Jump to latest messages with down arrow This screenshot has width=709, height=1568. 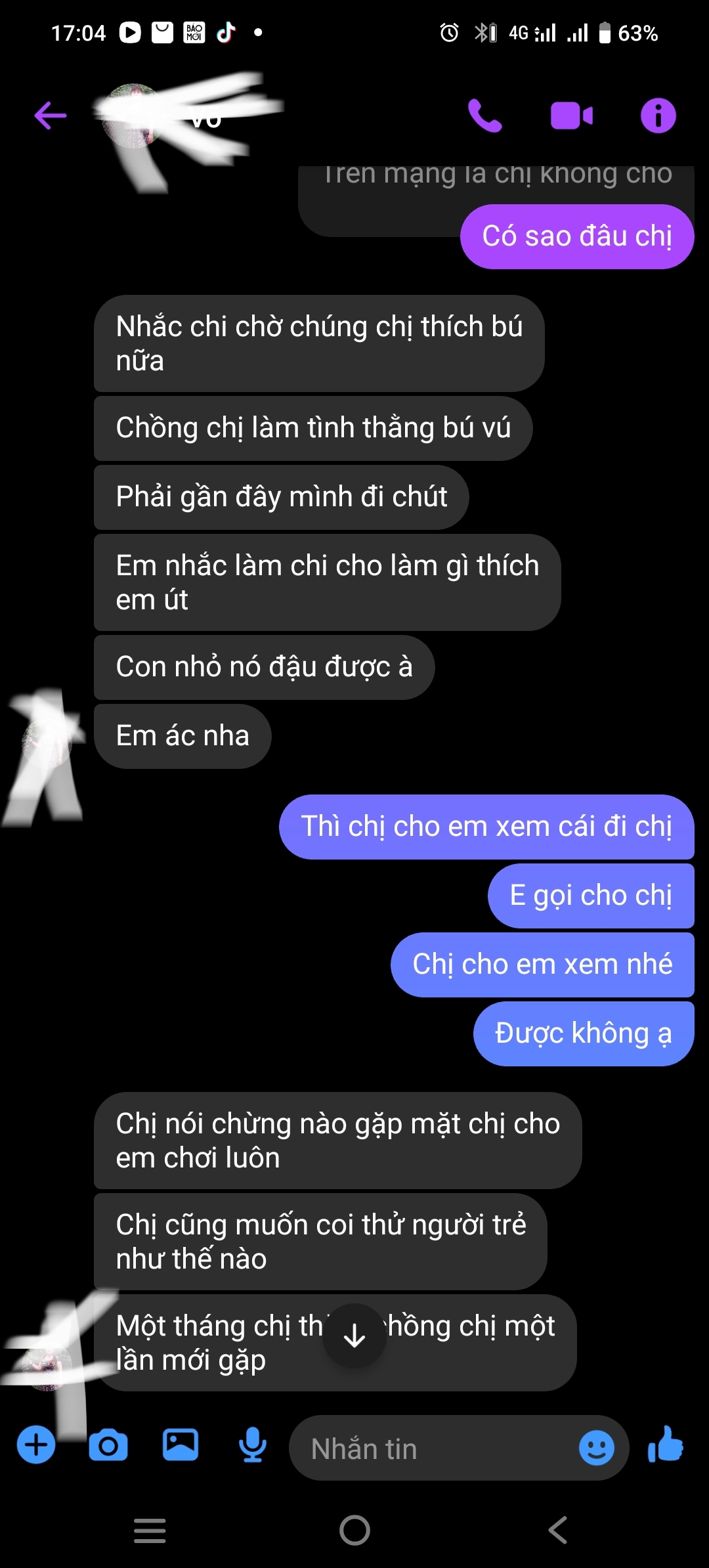[x=354, y=1336]
